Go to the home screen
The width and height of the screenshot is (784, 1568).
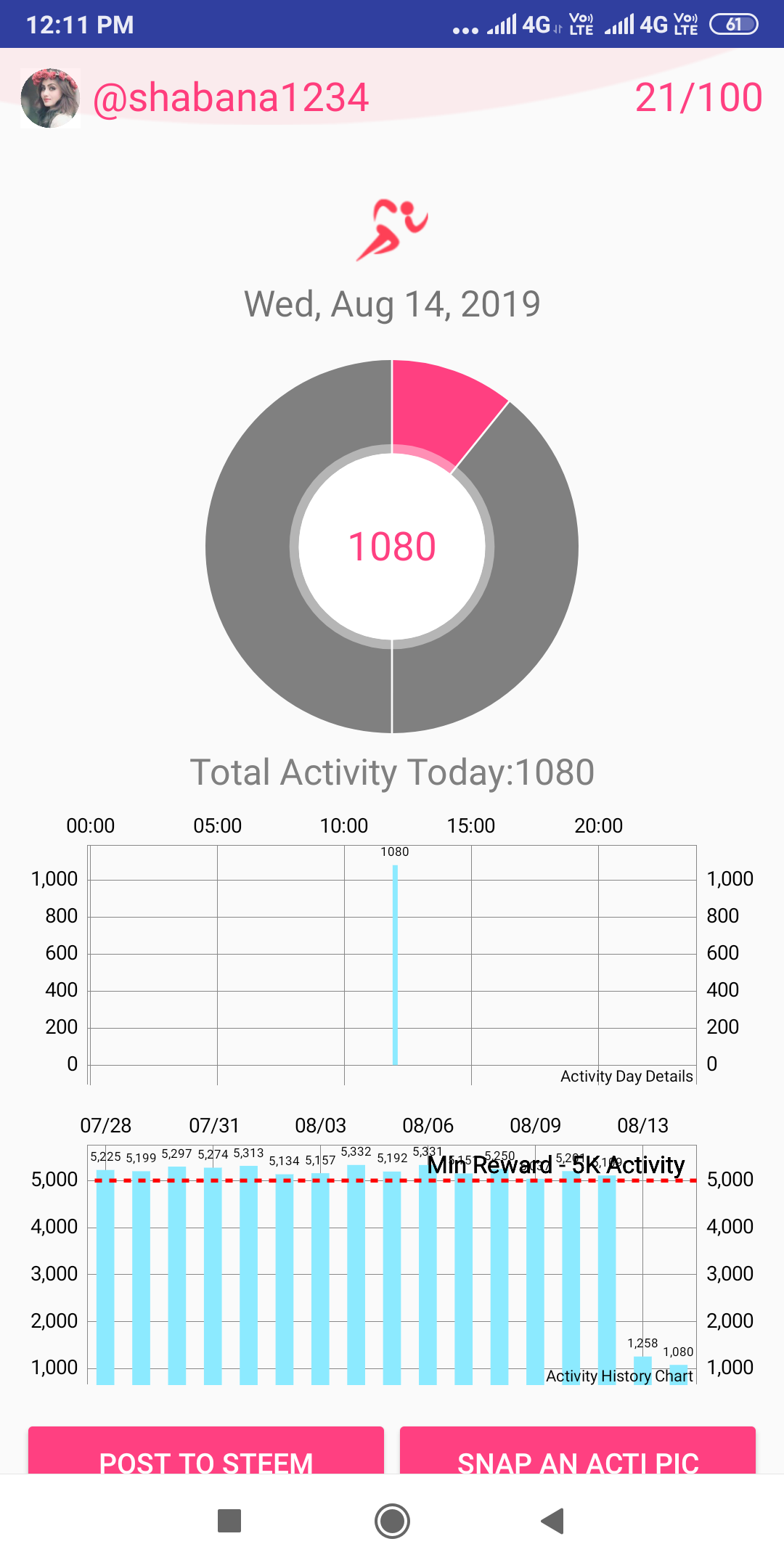click(392, 1520)
